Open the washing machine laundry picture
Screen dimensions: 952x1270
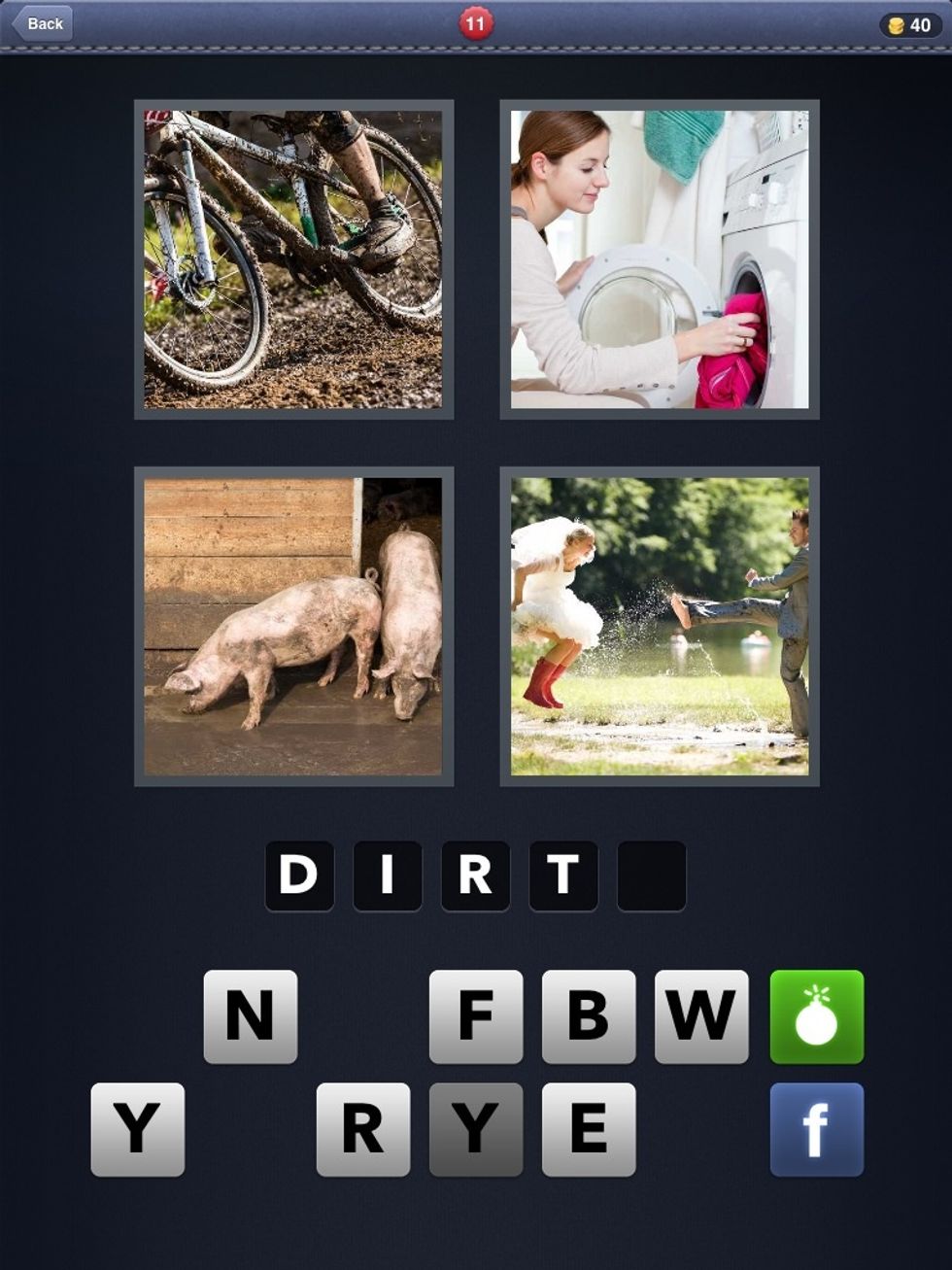(x=660, y=258)
